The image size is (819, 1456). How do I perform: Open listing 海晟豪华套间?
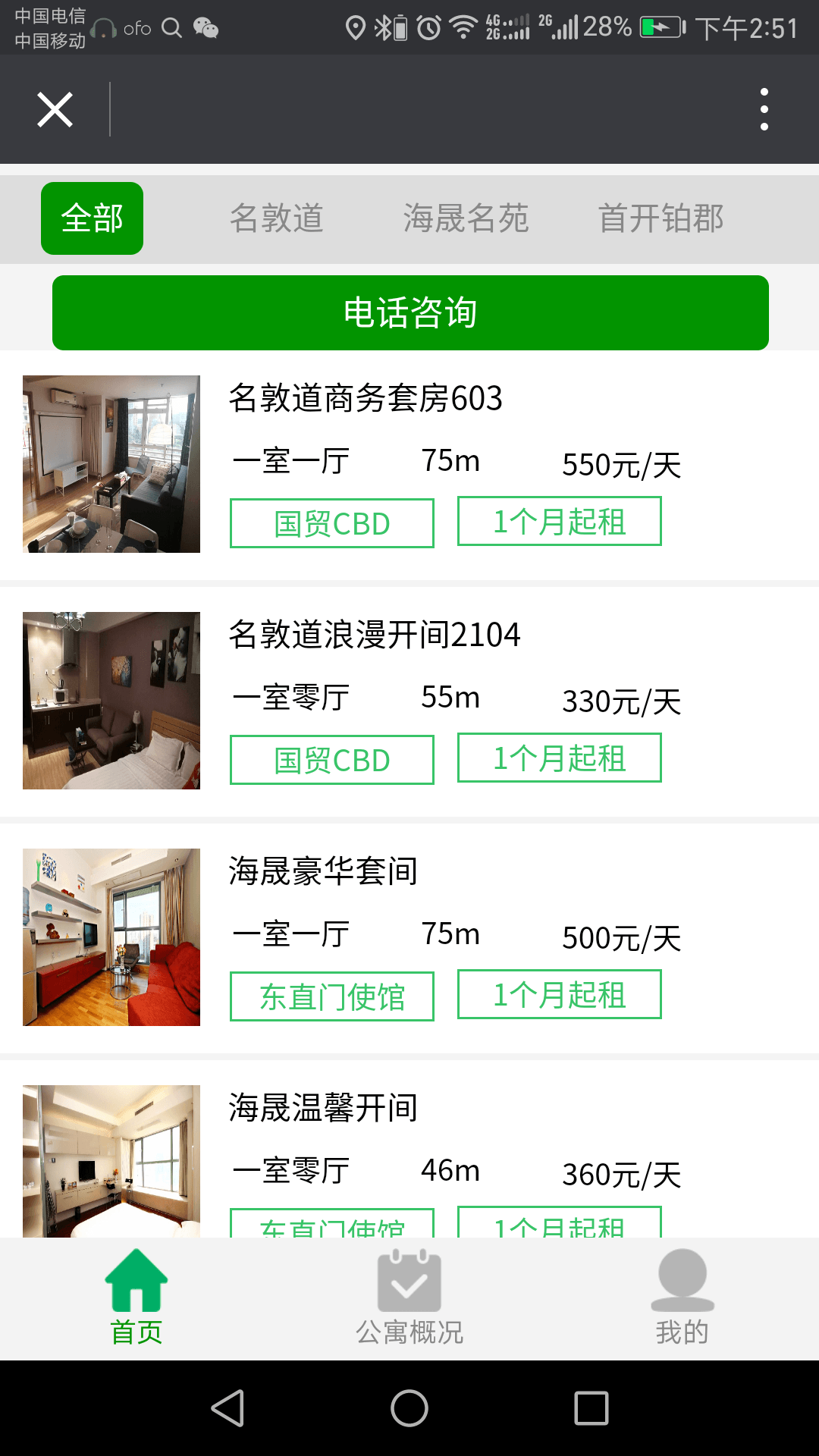click(x=323, y=871)
